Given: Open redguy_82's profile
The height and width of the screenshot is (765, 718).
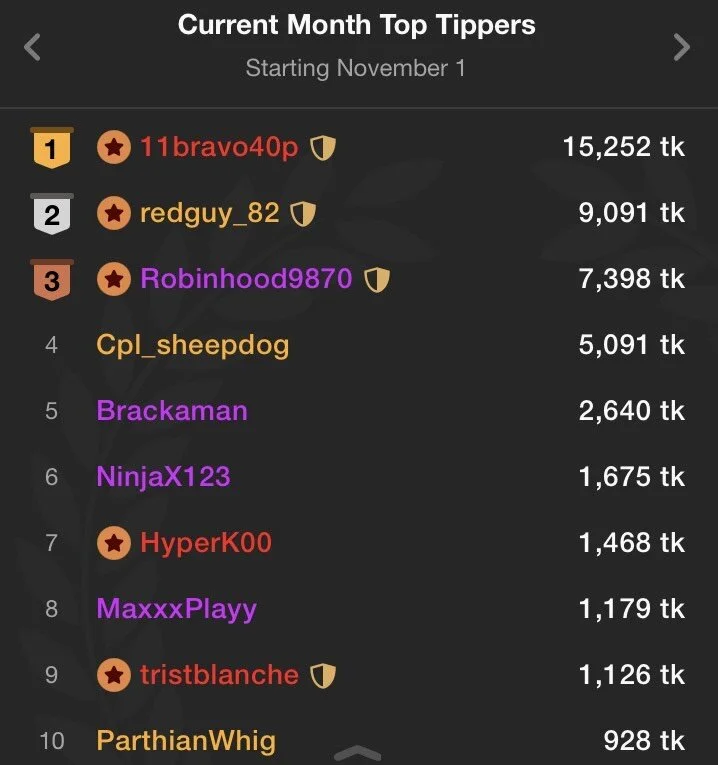Looking at the screenshot, I should (209, 213).
